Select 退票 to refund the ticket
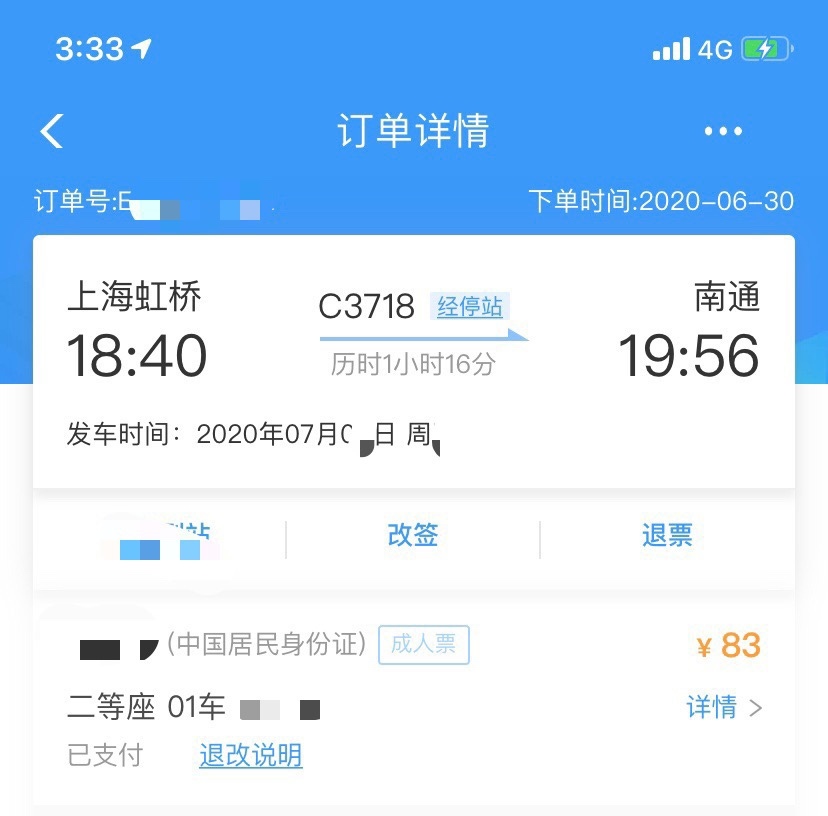828x816 pixels. pos(667,536)
